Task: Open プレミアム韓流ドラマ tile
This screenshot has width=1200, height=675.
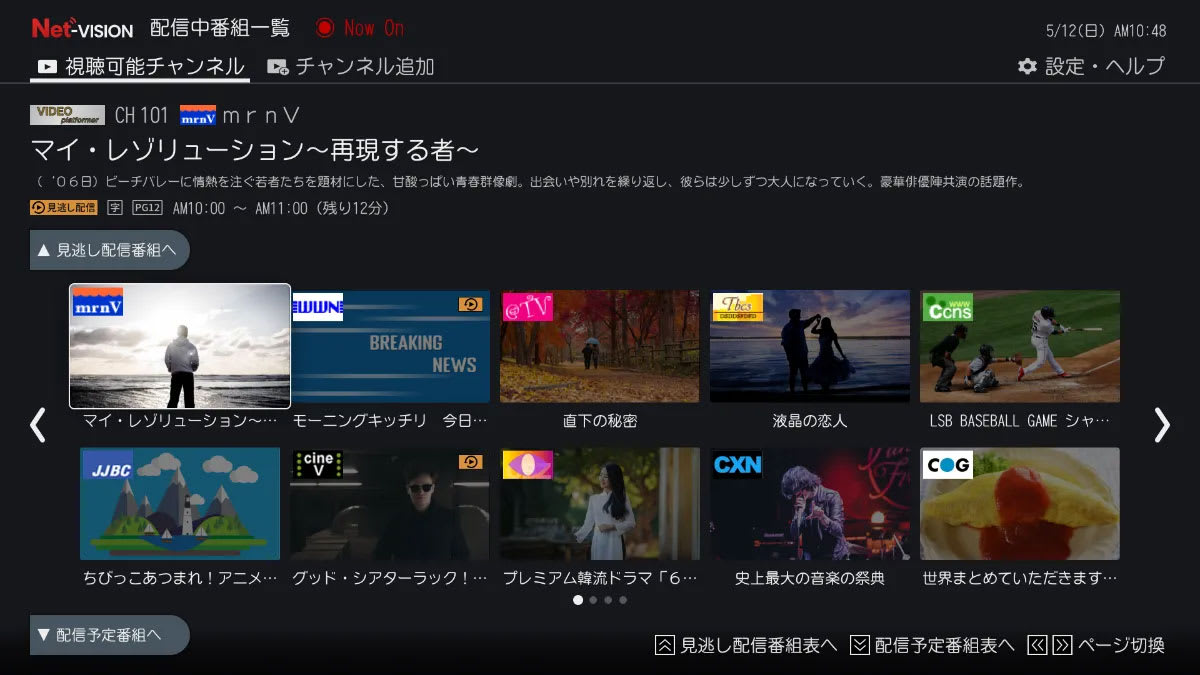Action: pos(600,503)
